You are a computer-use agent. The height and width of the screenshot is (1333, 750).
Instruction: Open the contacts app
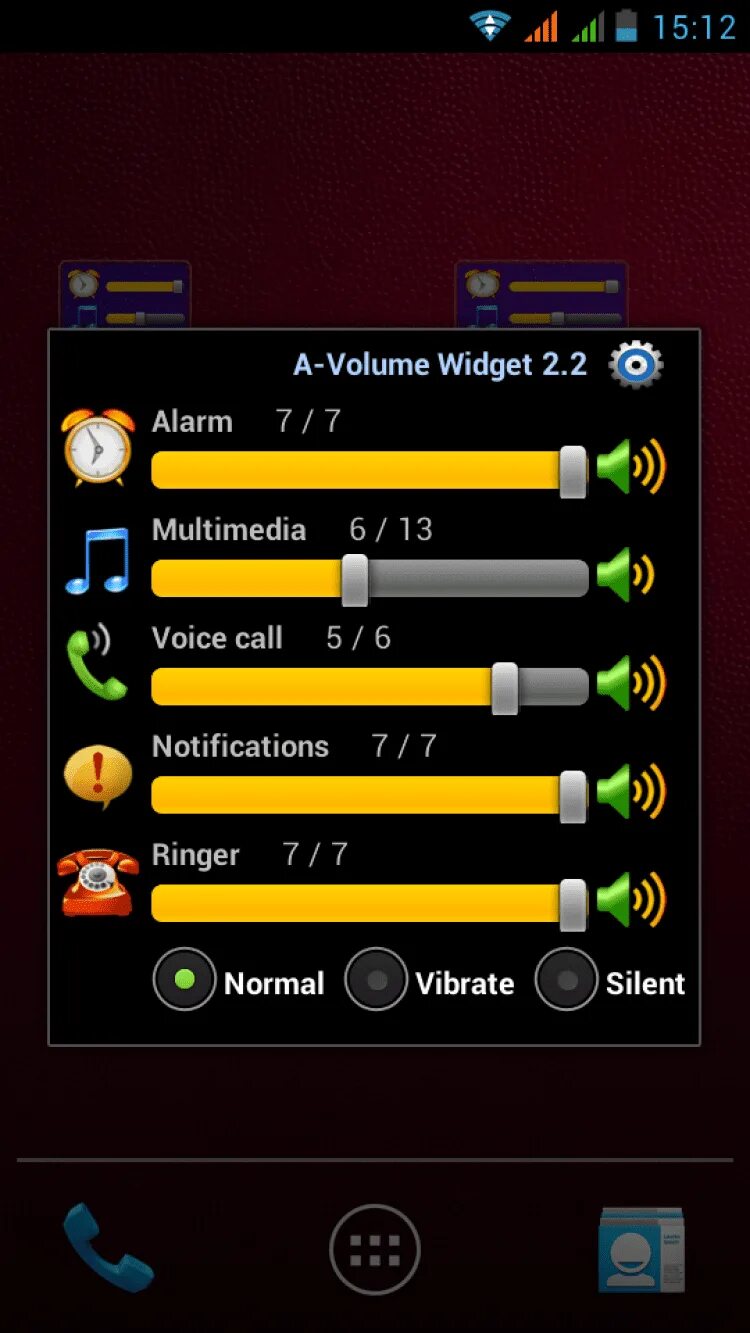641,1250
